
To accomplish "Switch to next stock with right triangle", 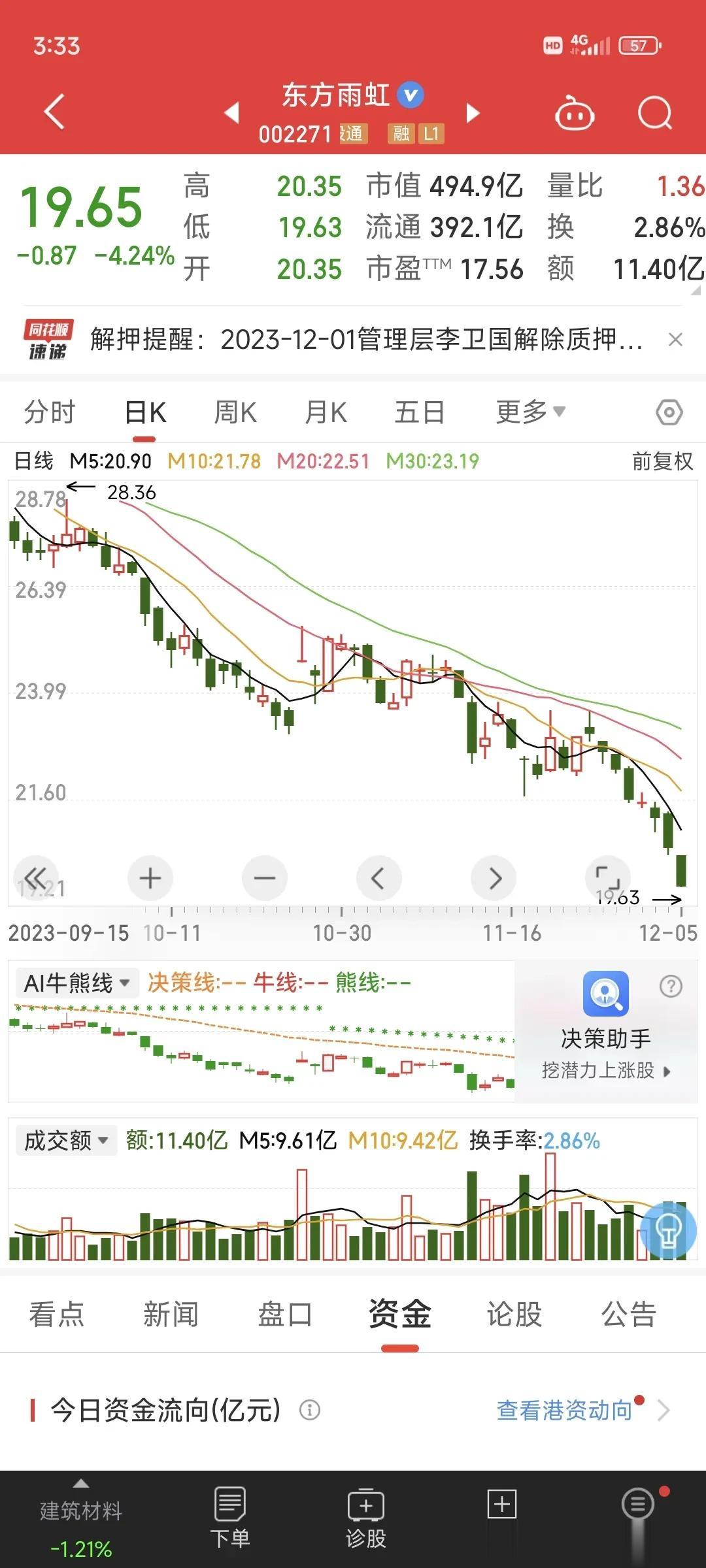I will (x=473, y=113).
